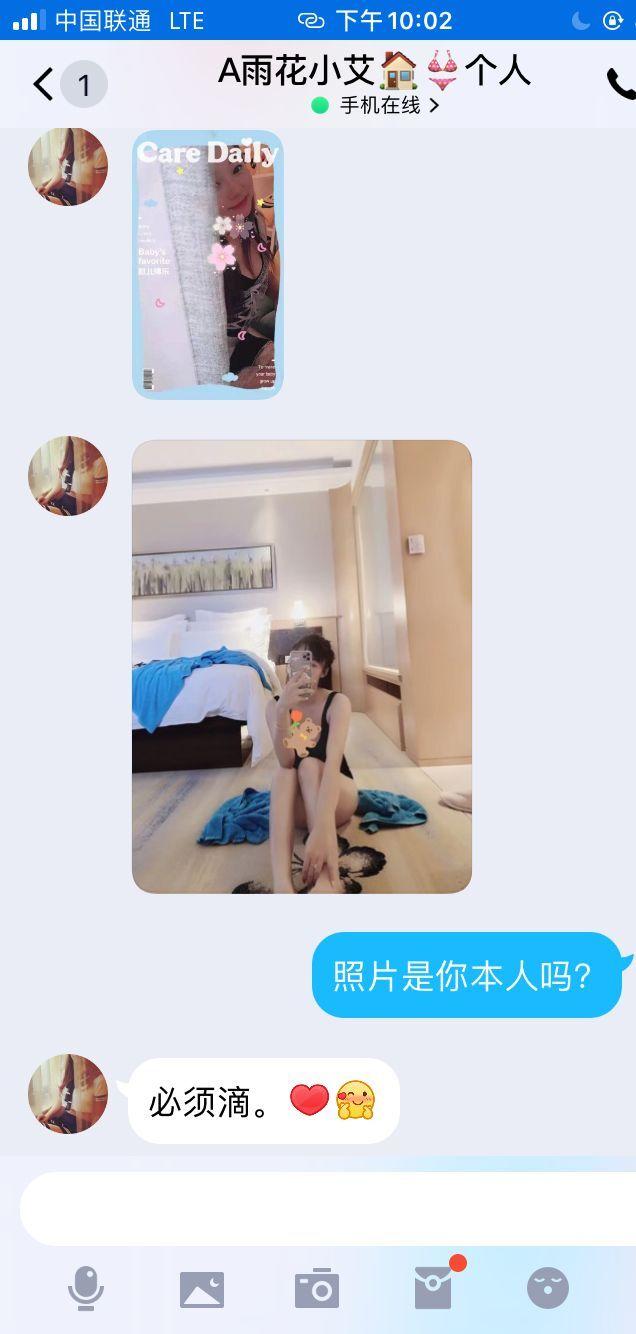The height and width of the screenshot is (1334, 636).
Task: Start a voice call with this contact
Action: 620,85
